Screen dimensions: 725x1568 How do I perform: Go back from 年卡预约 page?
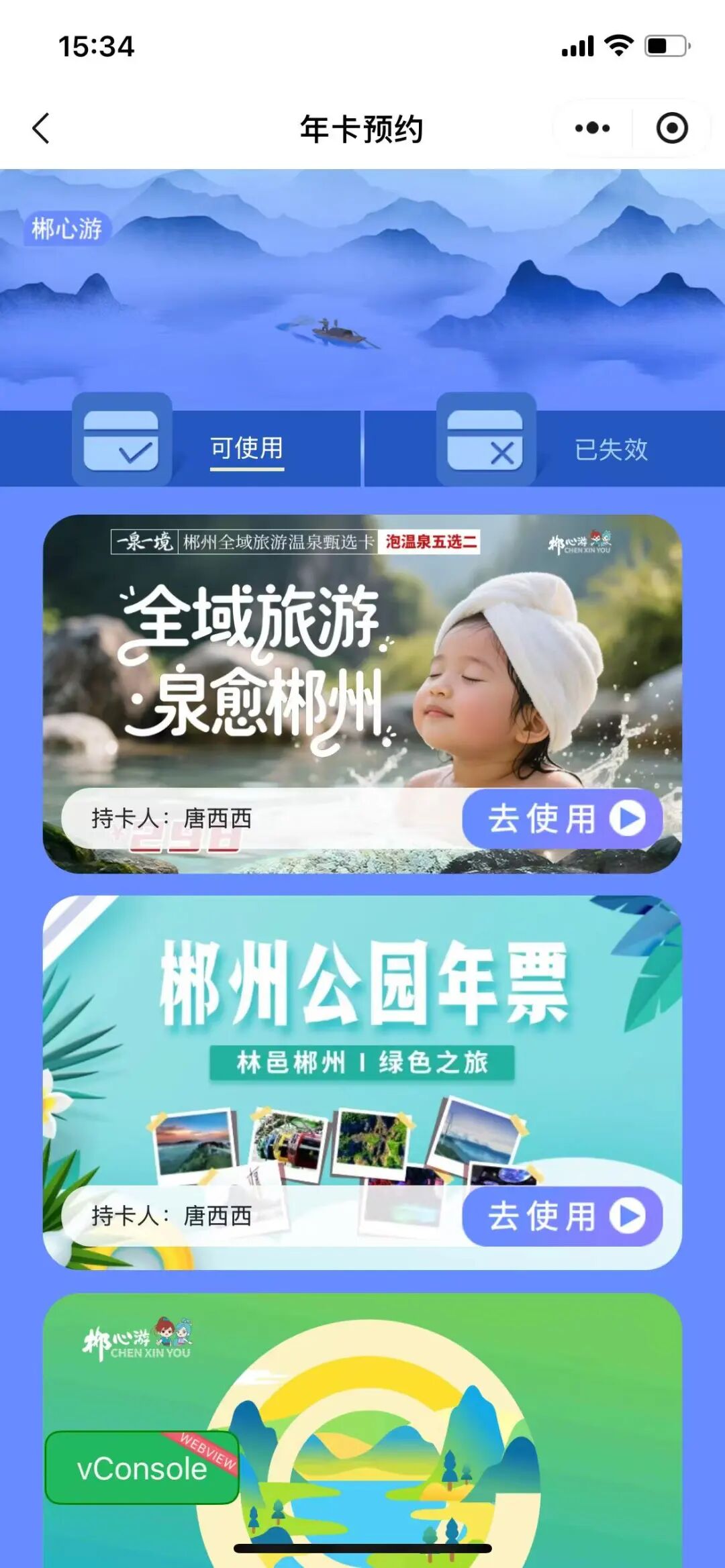tap(42, 128)
